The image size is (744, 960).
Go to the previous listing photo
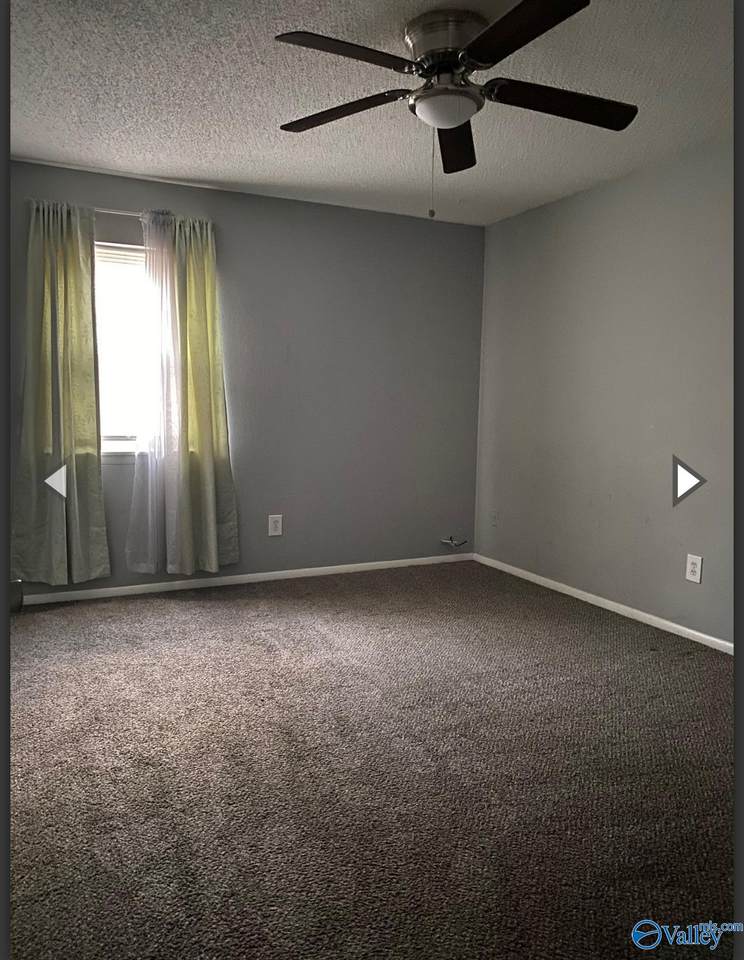(x=55, y=481)
